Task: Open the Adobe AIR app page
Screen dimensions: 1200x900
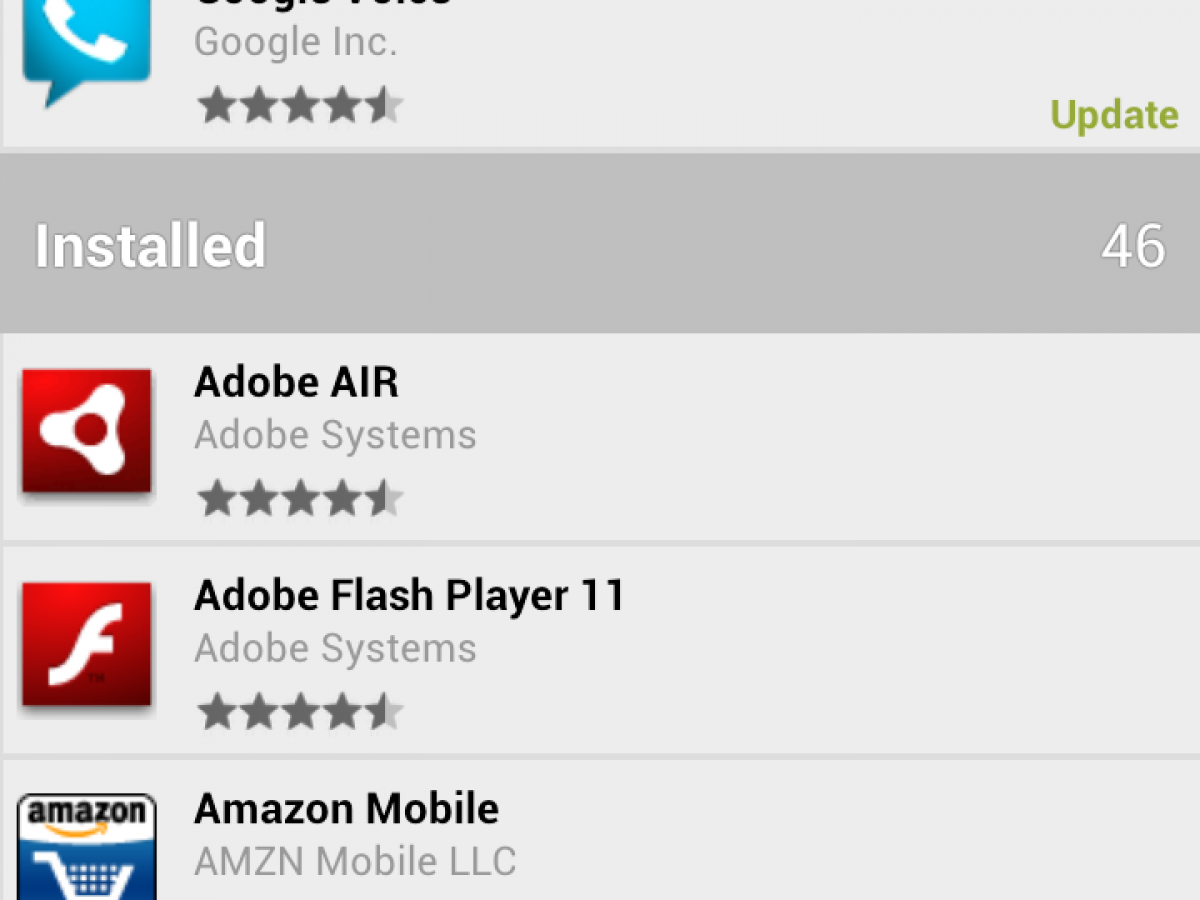Action: coord(296,383)
